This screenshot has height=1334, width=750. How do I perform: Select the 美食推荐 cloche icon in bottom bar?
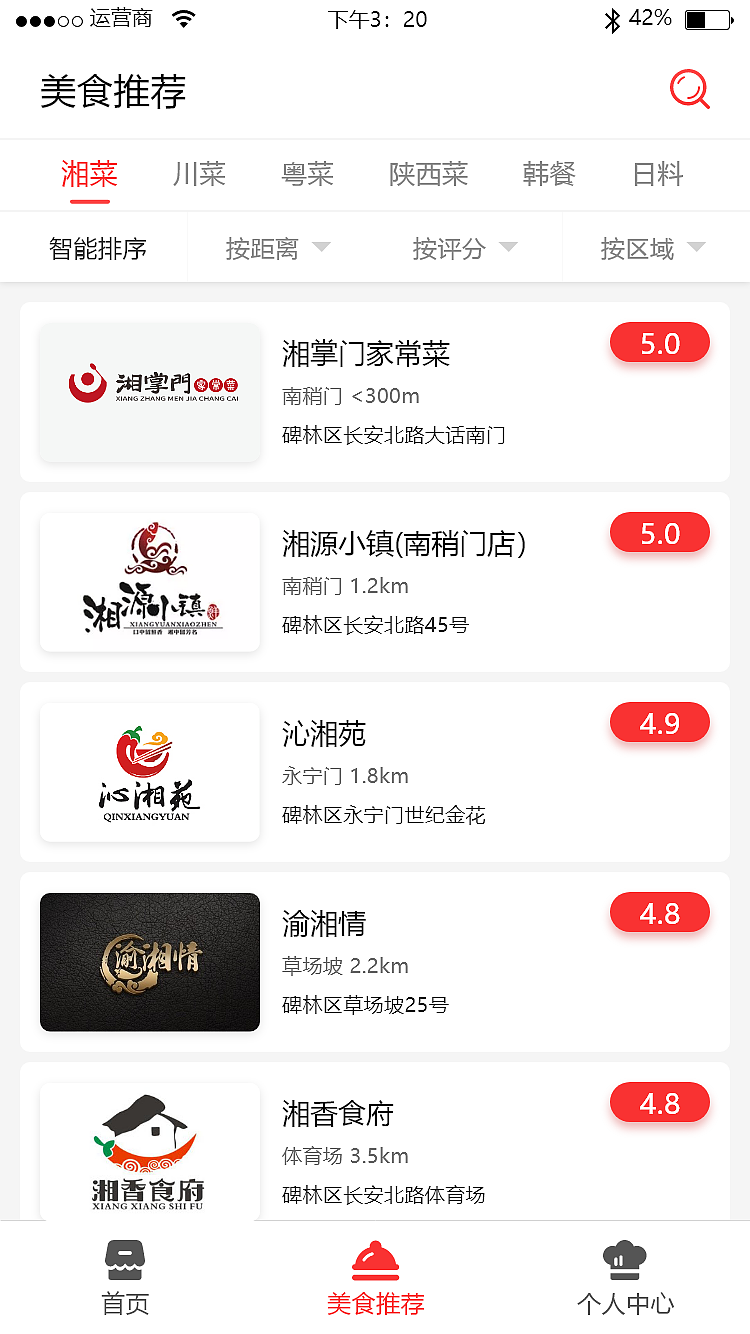tap(374, 1262)
